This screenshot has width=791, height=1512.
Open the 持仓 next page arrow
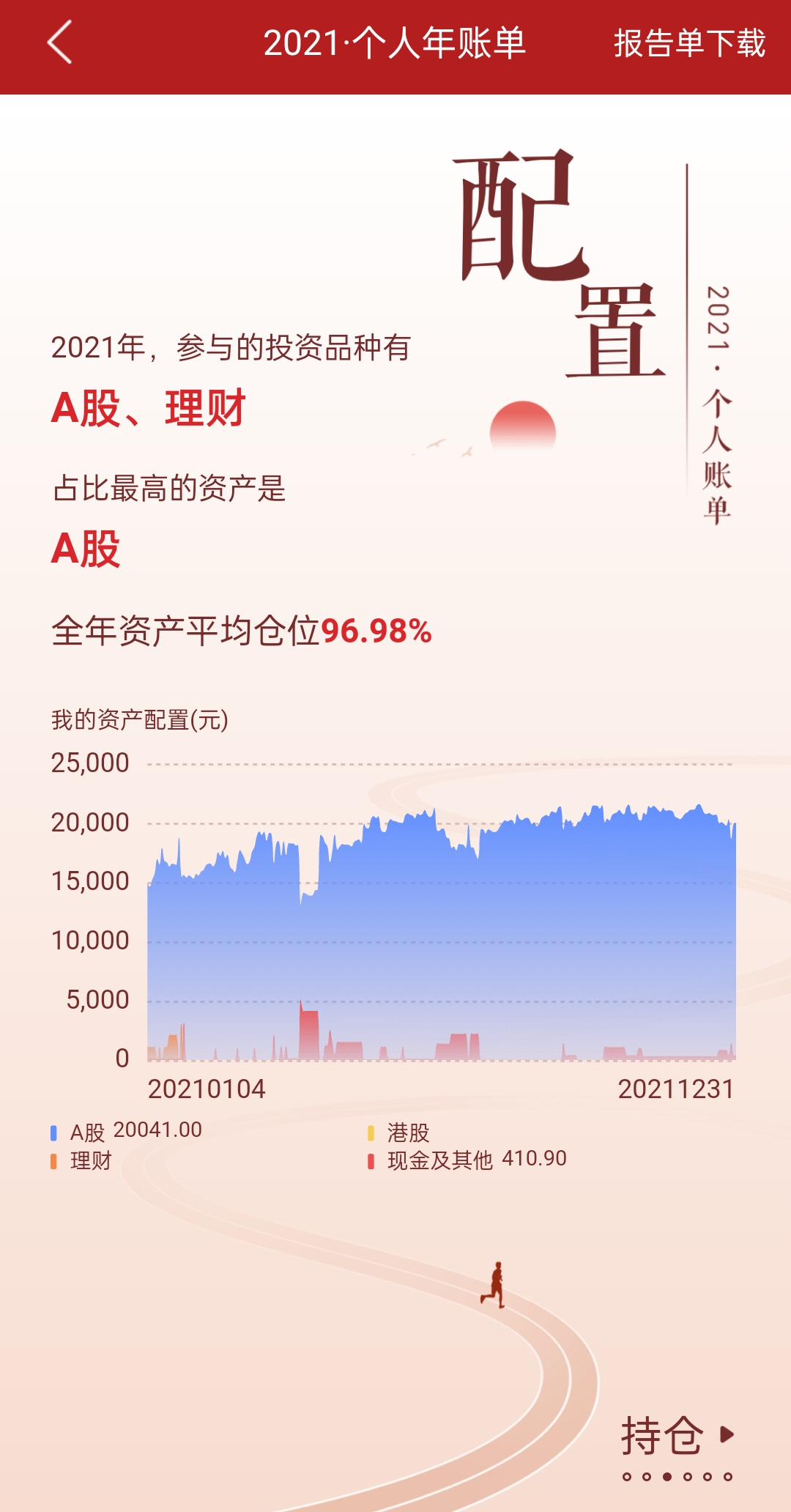[x=726, y=1434]
